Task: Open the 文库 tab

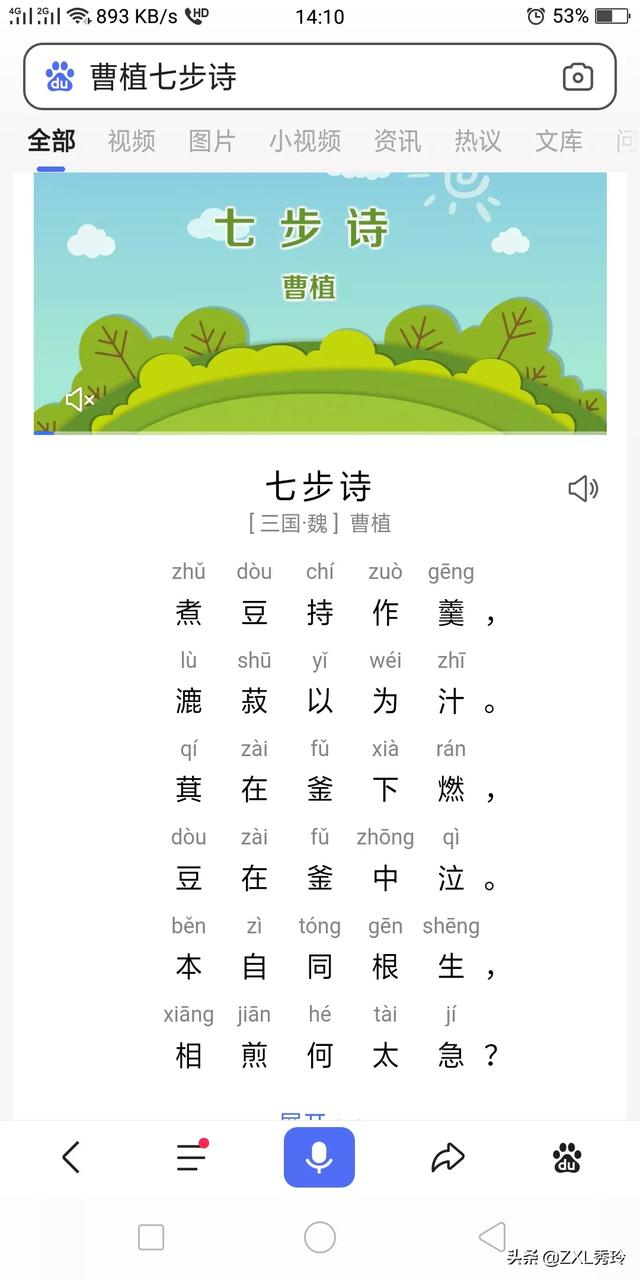Action: click(x=559, y=141)
